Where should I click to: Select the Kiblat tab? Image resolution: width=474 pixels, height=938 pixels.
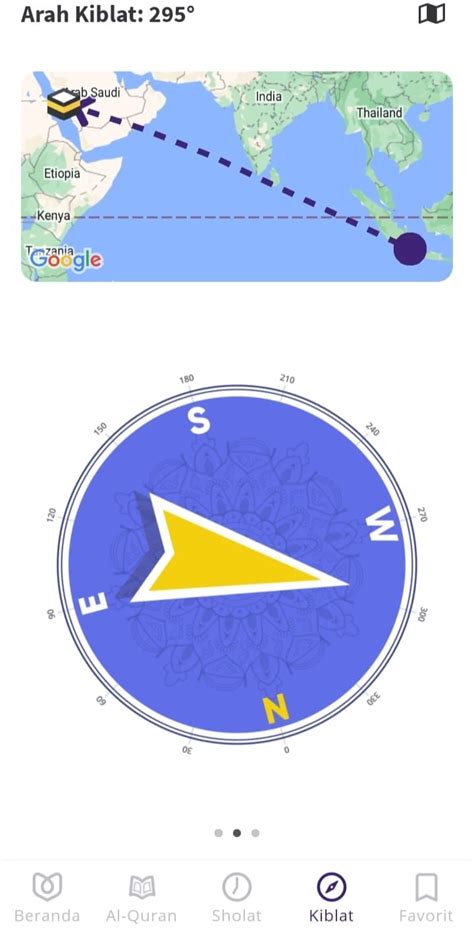[332, 897]
